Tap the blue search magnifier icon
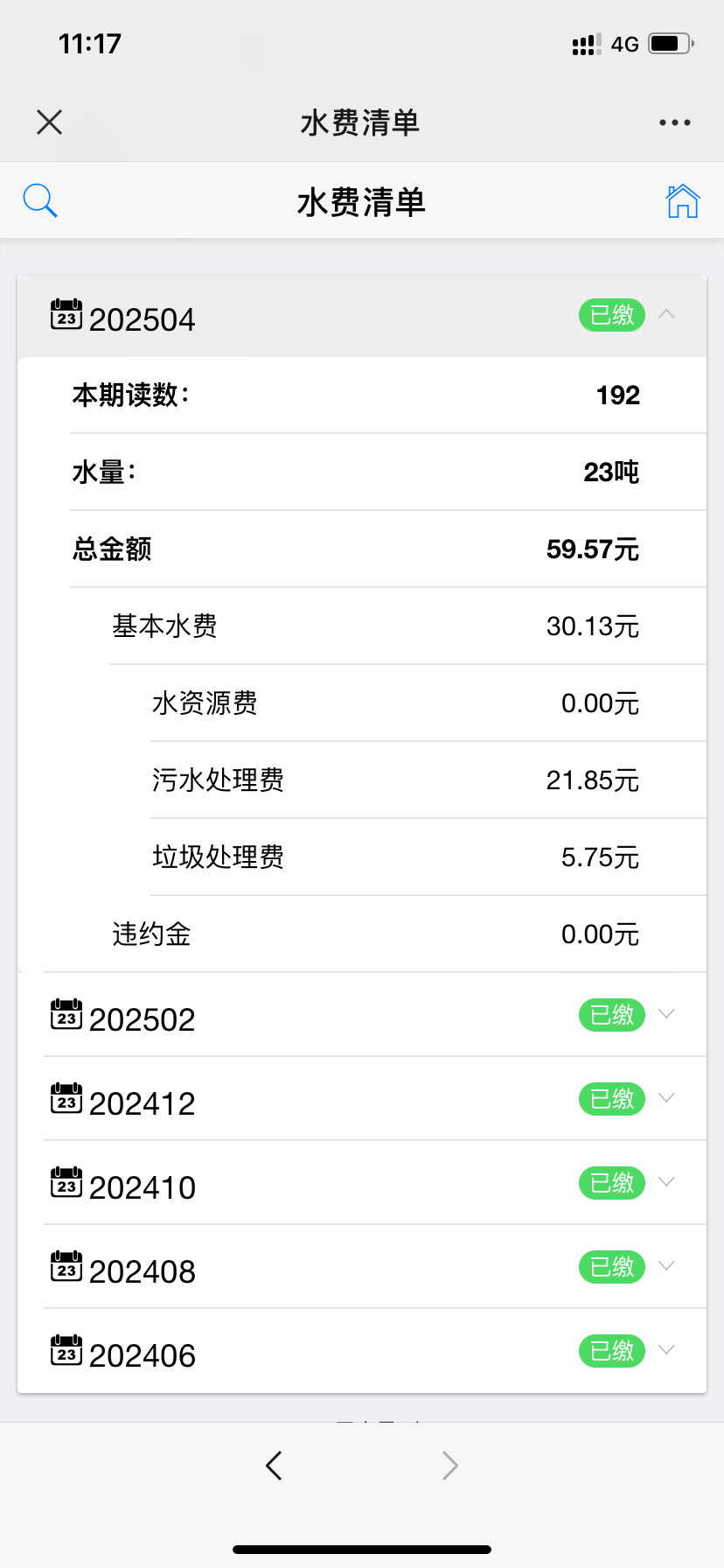This screenshot has width=724, height=1568. (40, 201)
